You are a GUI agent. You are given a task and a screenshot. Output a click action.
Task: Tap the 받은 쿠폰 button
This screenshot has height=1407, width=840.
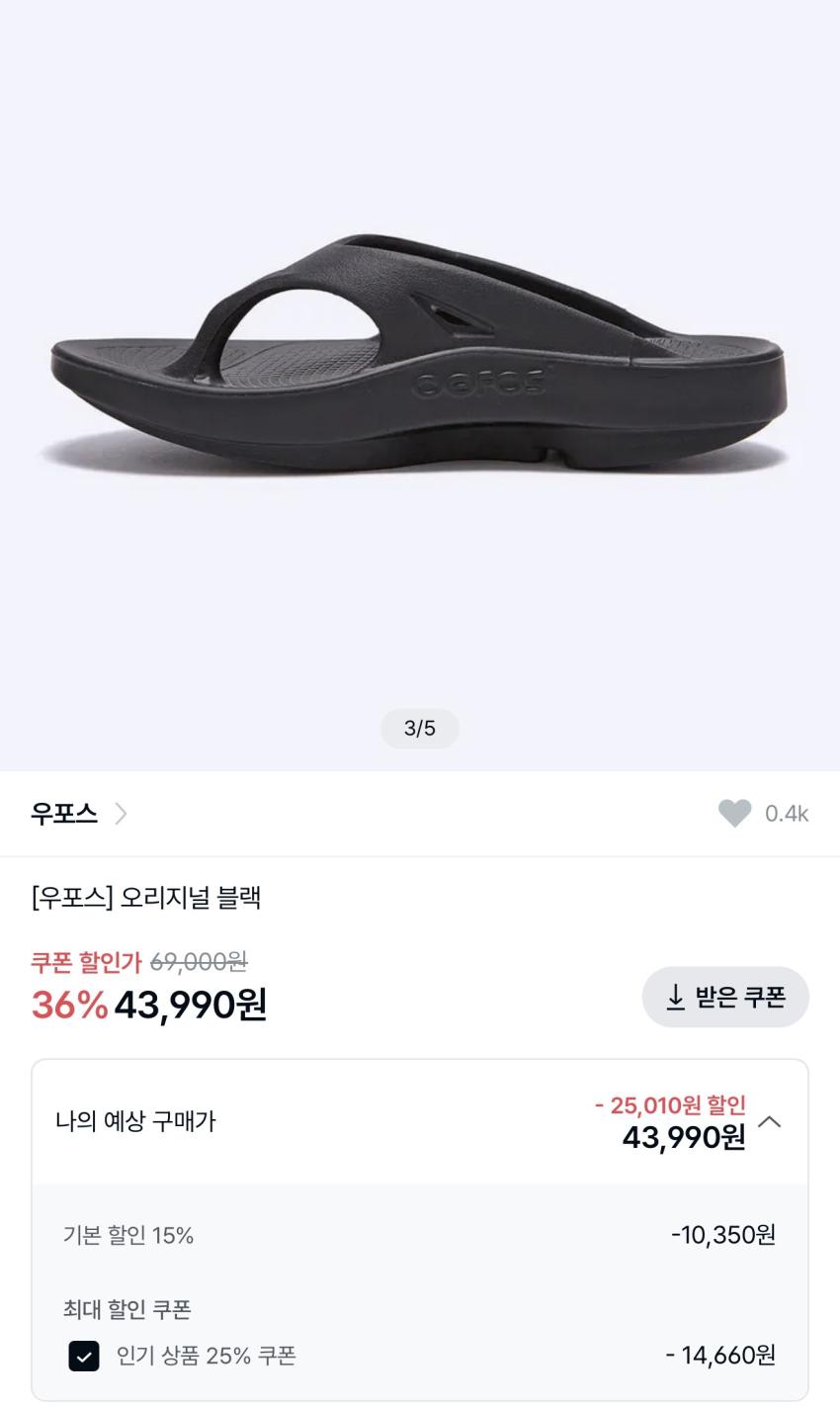pos(725,997)
